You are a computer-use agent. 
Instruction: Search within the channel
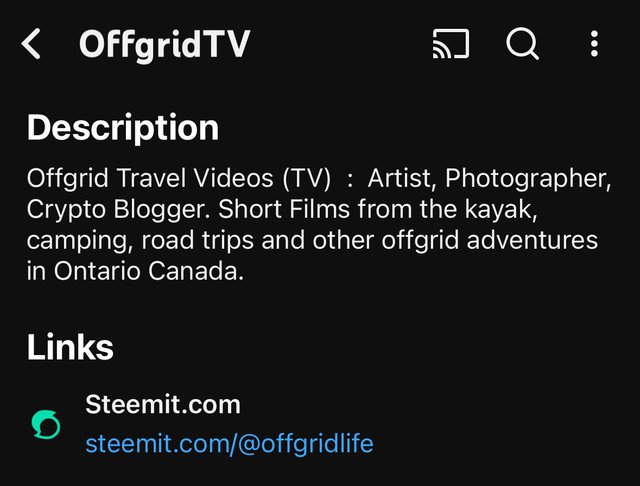522,44
